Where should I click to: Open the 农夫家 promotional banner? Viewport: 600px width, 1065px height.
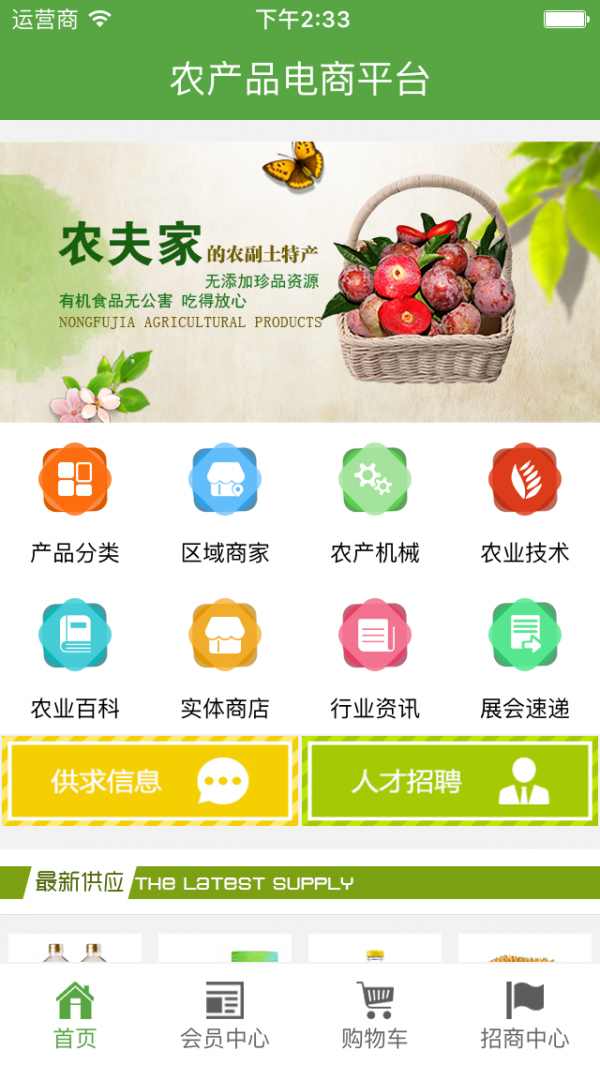(x=300, y=282)
